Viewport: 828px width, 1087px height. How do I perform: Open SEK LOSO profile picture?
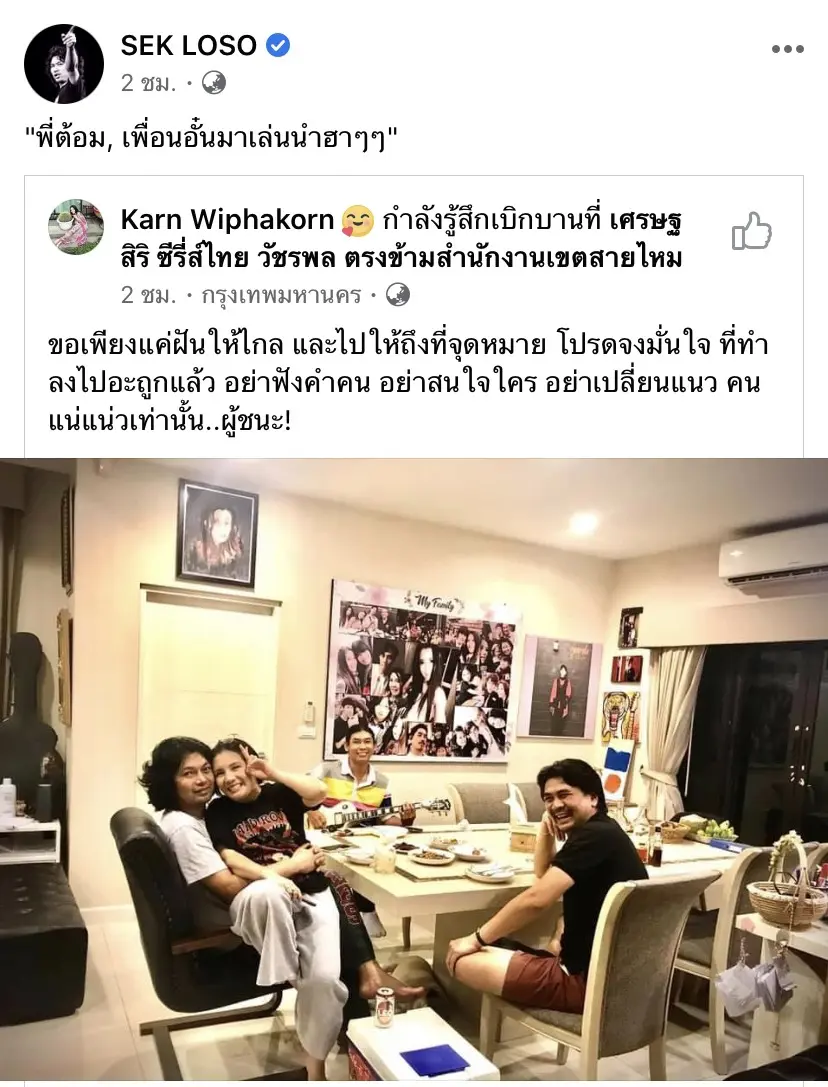64,64
